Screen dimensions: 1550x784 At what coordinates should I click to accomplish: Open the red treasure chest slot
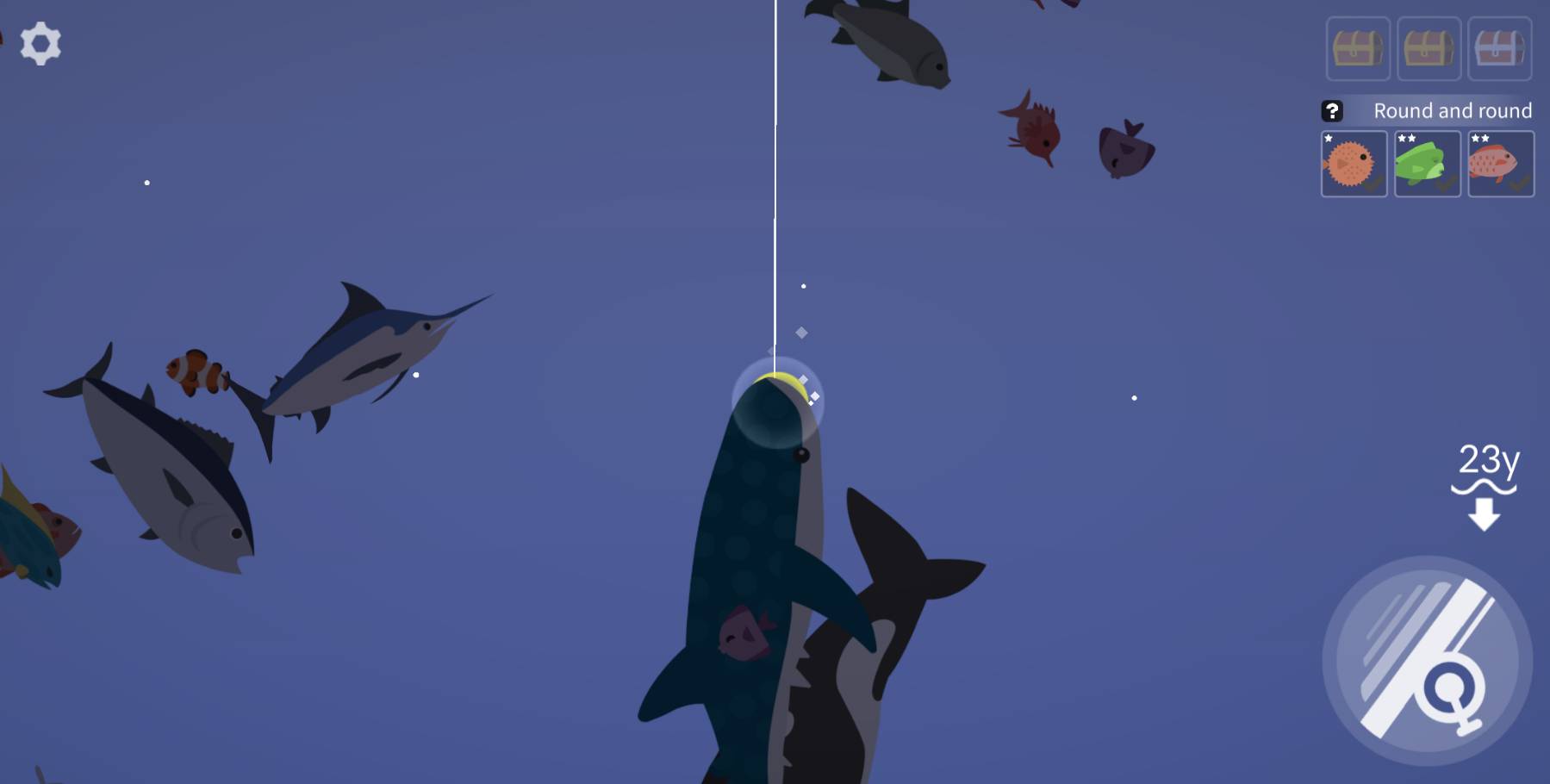(x=1499, y=48)
